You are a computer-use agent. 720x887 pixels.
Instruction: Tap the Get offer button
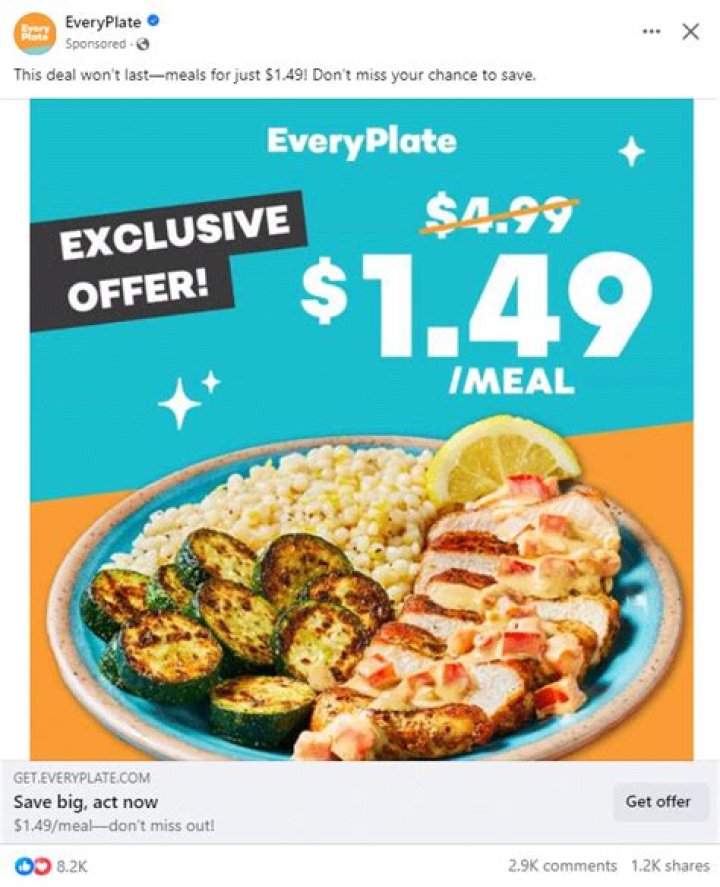(658, 801)
